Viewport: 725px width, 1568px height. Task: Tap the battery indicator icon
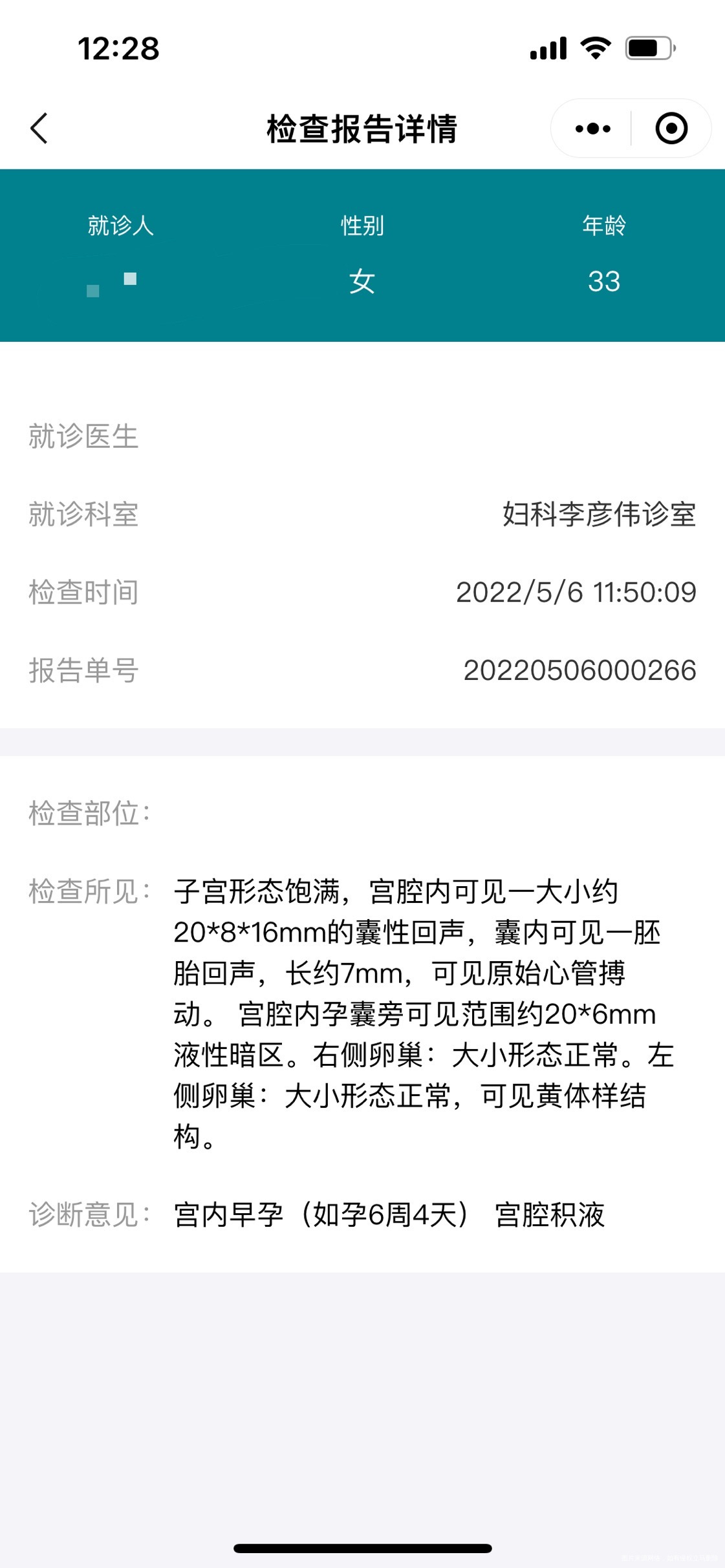pyautogui.click(x=650, y=47)
